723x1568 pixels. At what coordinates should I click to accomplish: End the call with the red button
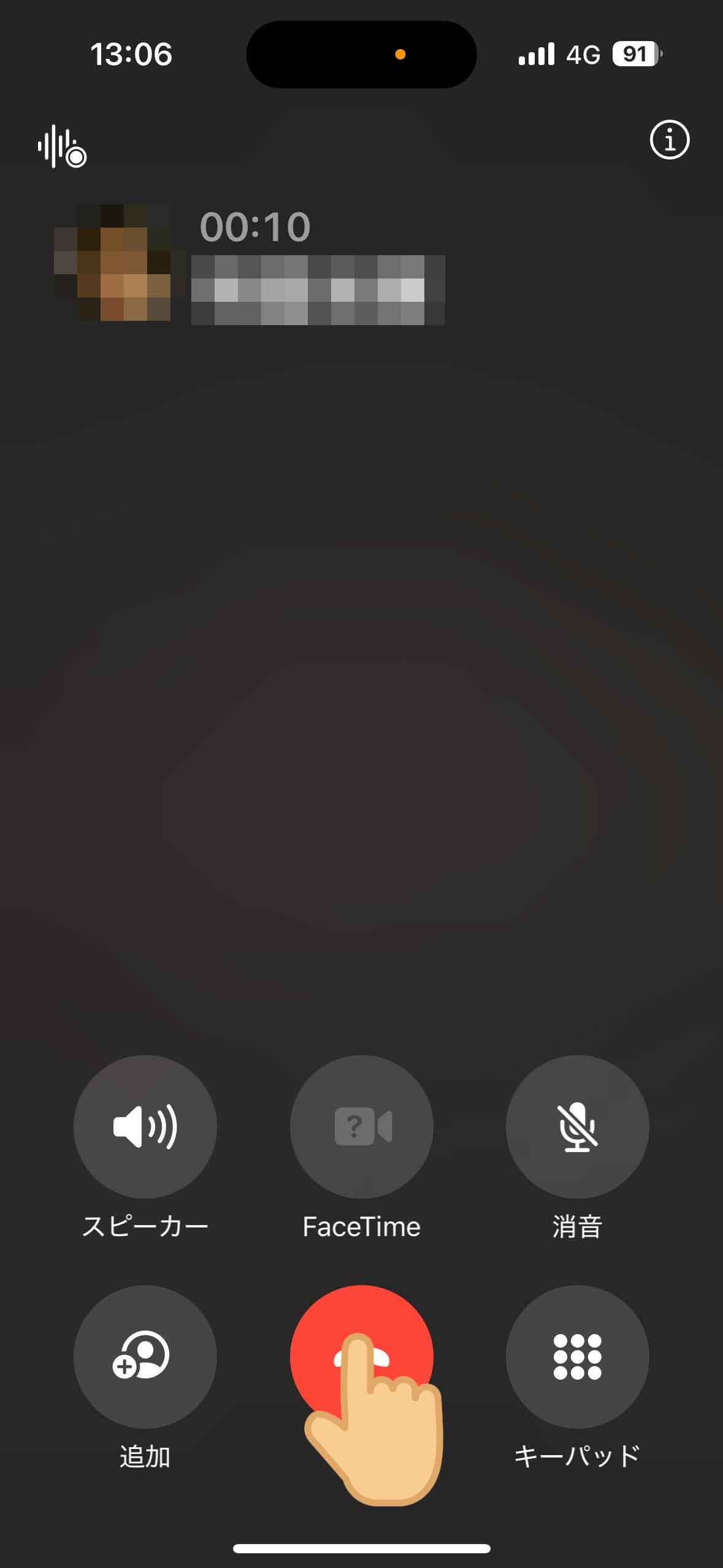(362, 1356)
